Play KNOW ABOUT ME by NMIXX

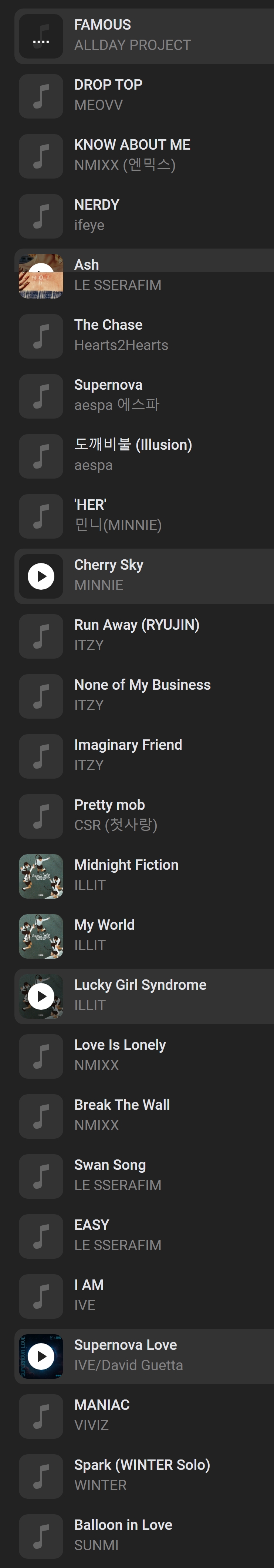(144, 156)
